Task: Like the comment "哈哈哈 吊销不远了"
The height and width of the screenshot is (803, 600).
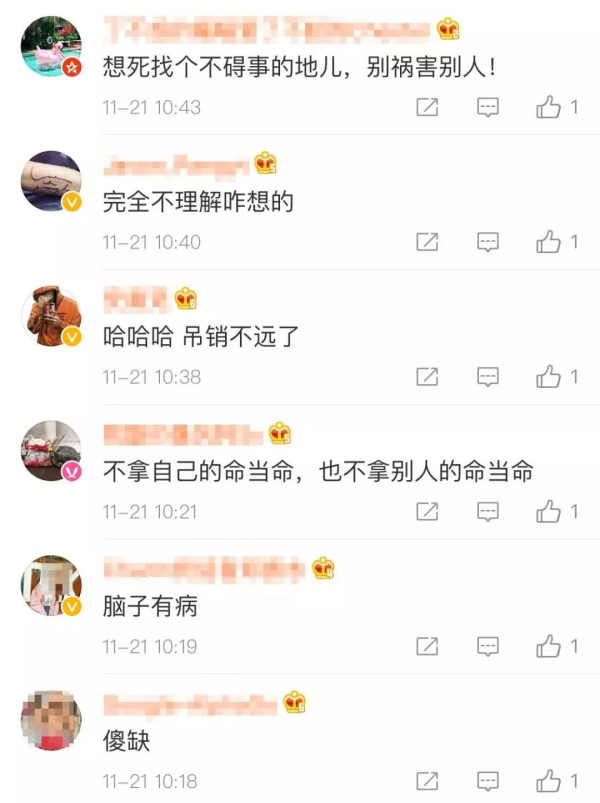Action: tap(548, 377)
